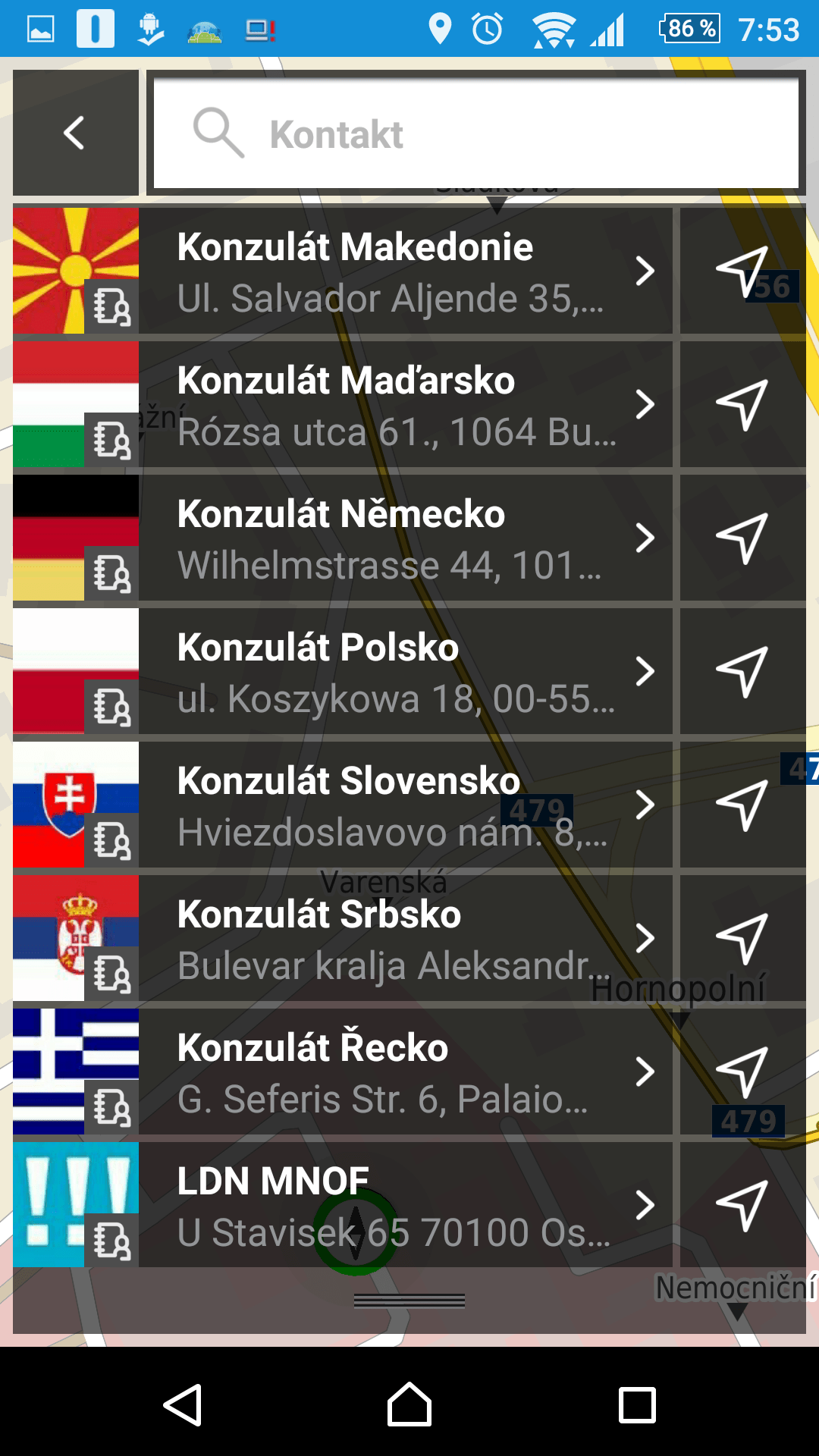Go back using the top-left arrow
This screenshot has height=1456, width=819.
click(76, 133)
